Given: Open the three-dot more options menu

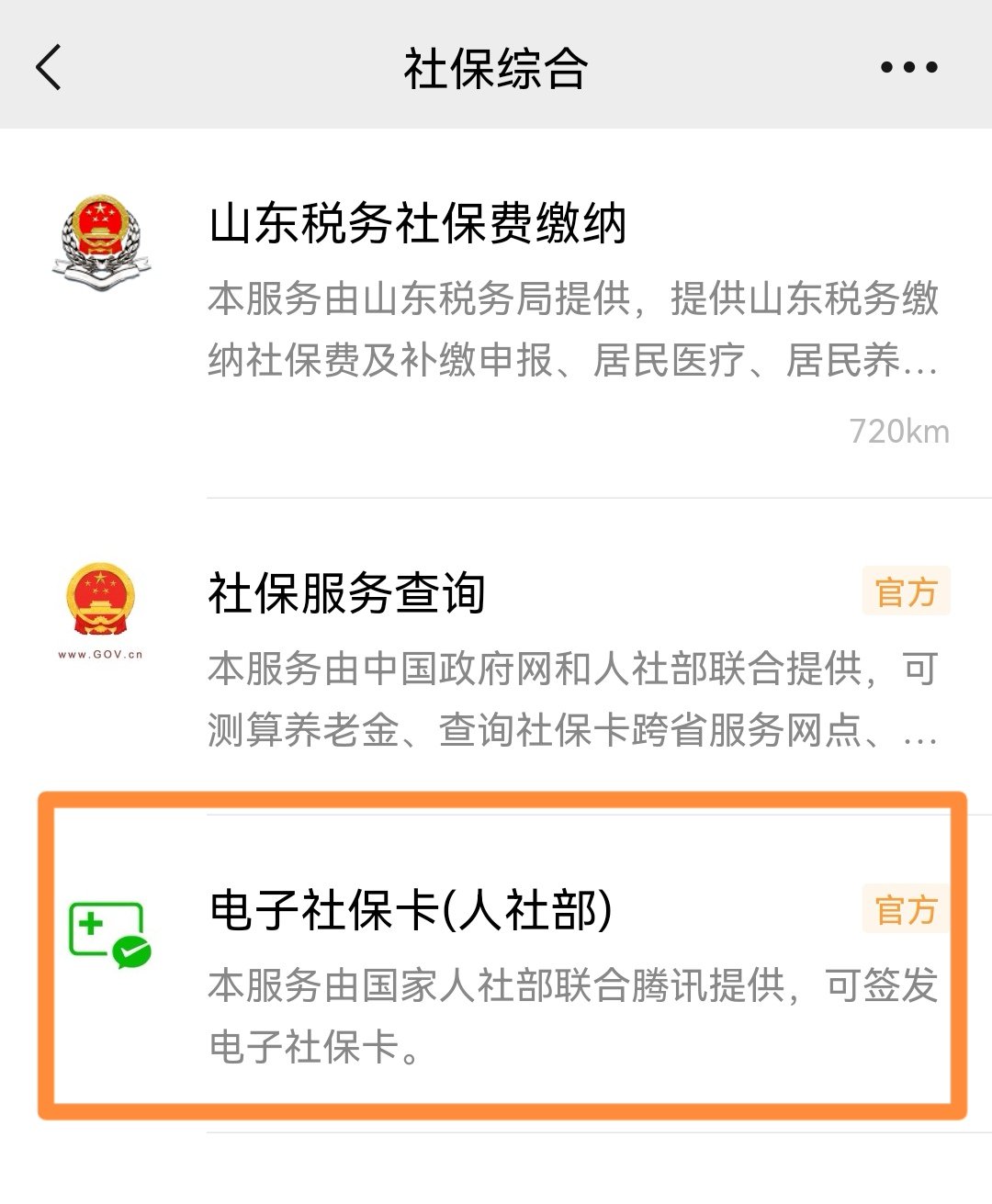Looking at the screenshot, I should 908,67.
